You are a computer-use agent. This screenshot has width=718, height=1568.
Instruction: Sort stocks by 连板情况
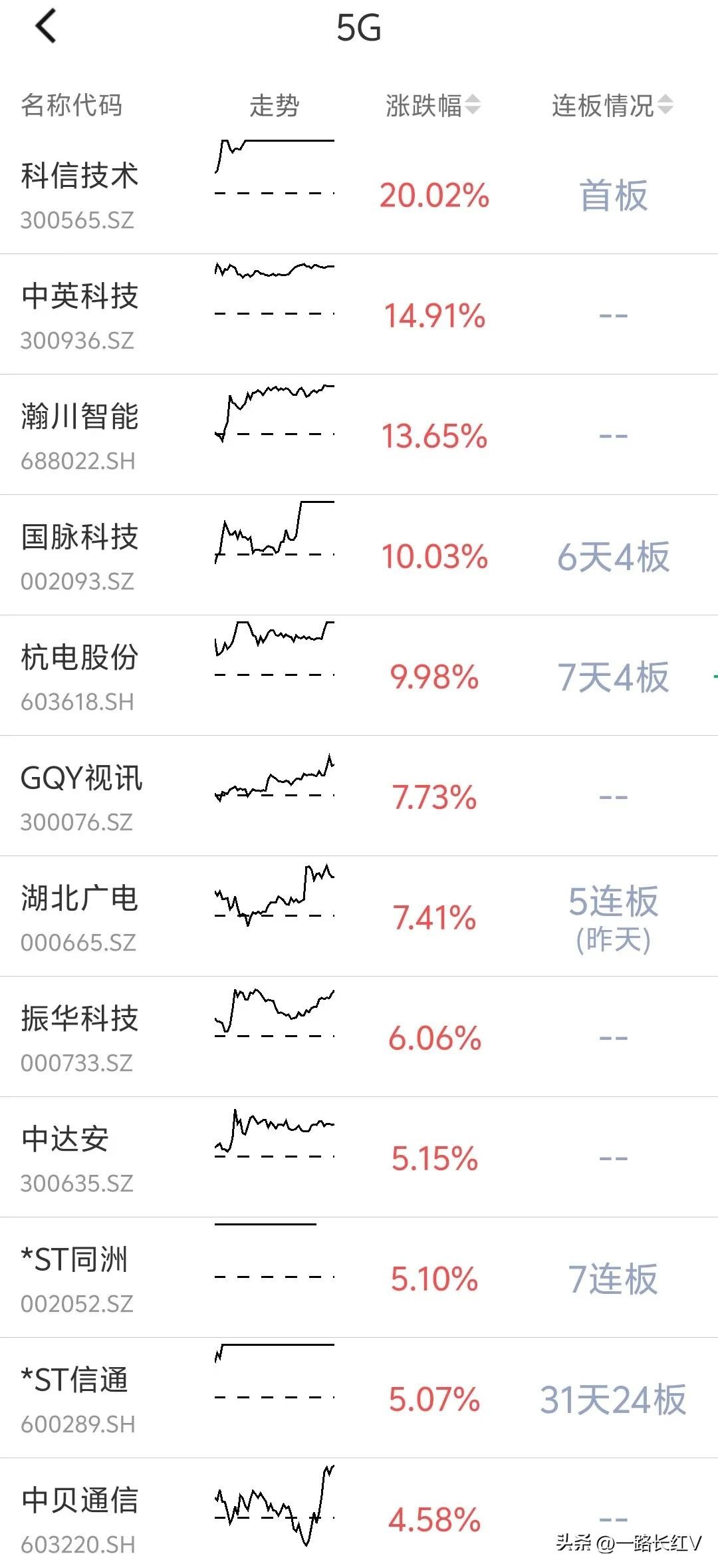coord(612,105)
